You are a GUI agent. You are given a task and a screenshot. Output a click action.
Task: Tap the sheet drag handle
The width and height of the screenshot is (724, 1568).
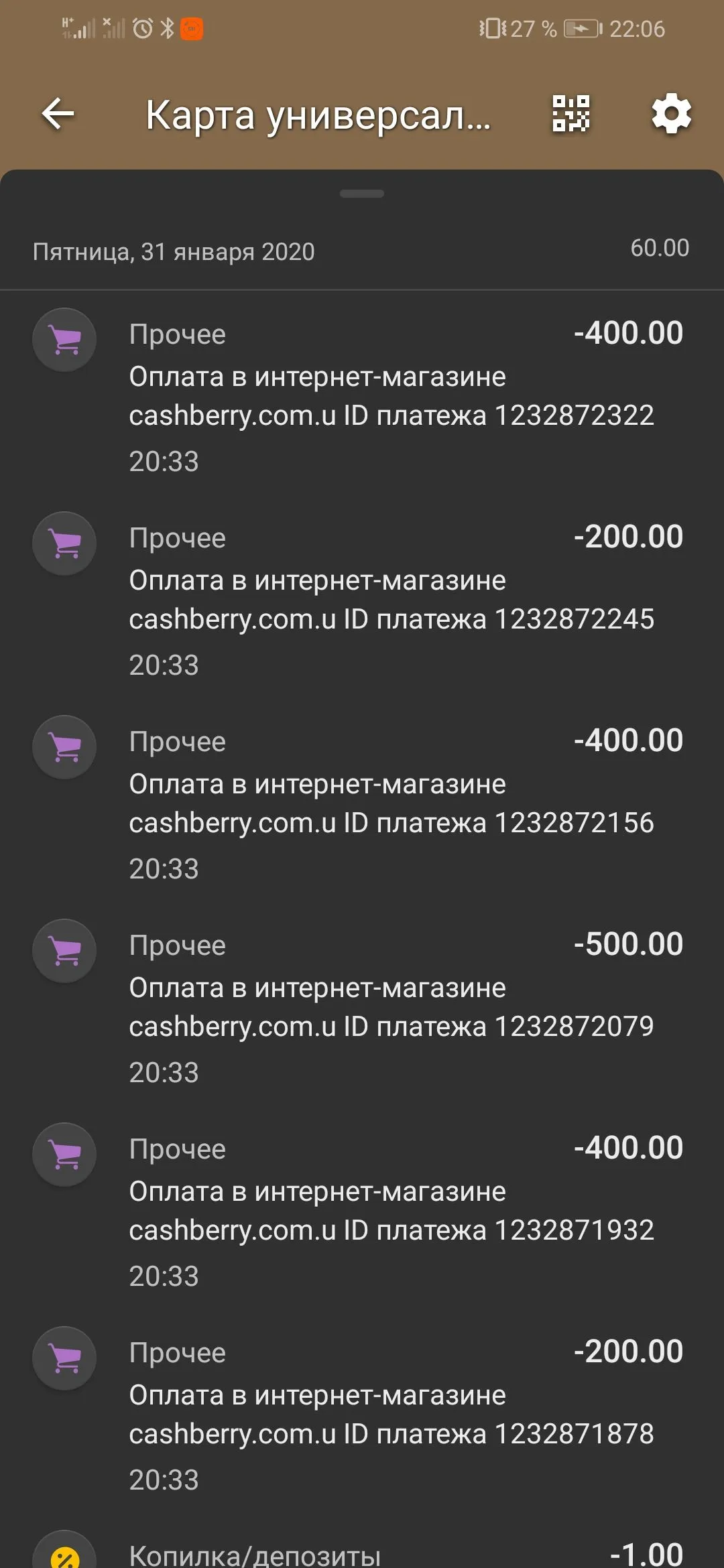coord(362,194)
